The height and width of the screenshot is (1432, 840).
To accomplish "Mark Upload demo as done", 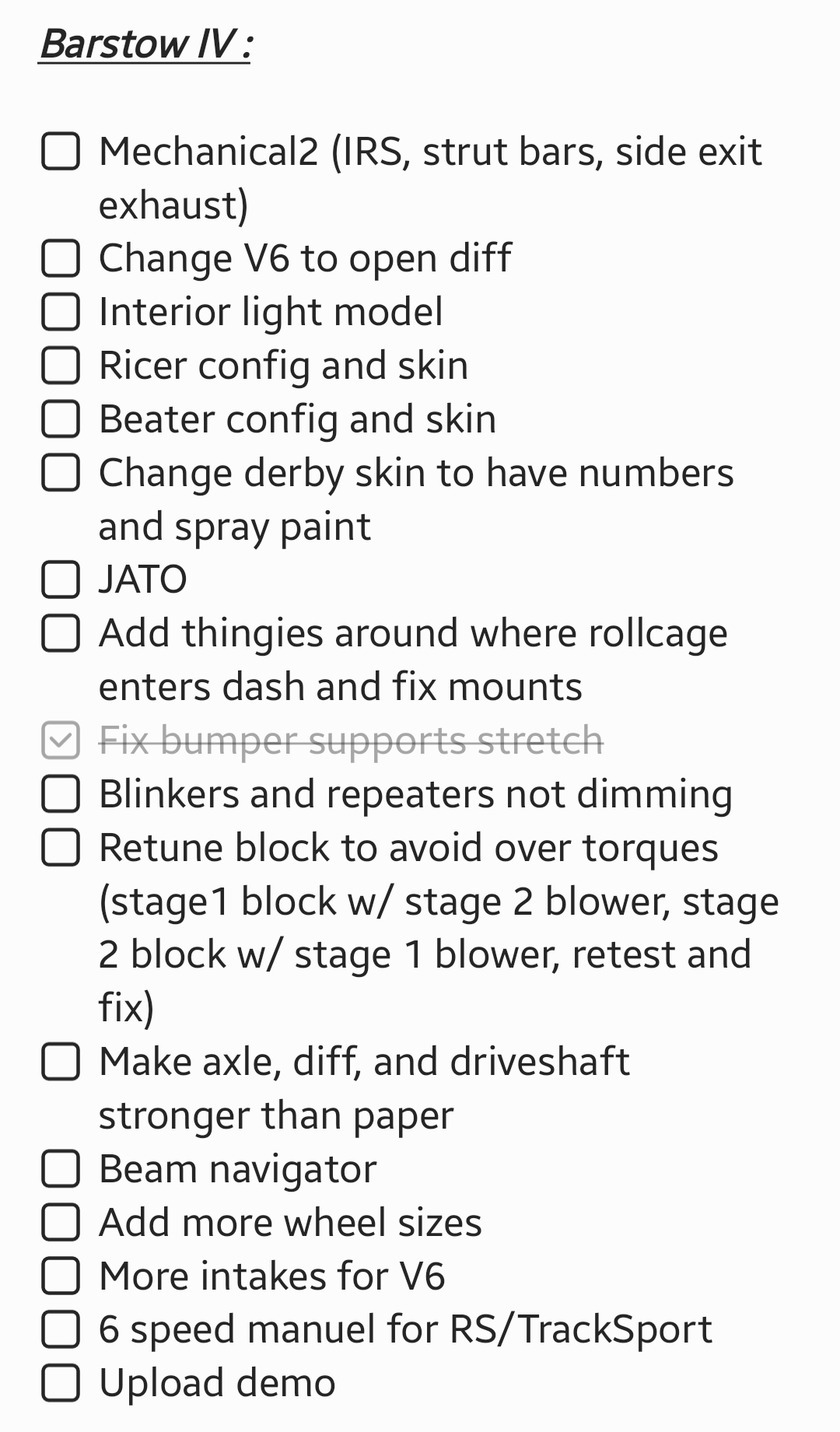I will [x=61, y=1383].
